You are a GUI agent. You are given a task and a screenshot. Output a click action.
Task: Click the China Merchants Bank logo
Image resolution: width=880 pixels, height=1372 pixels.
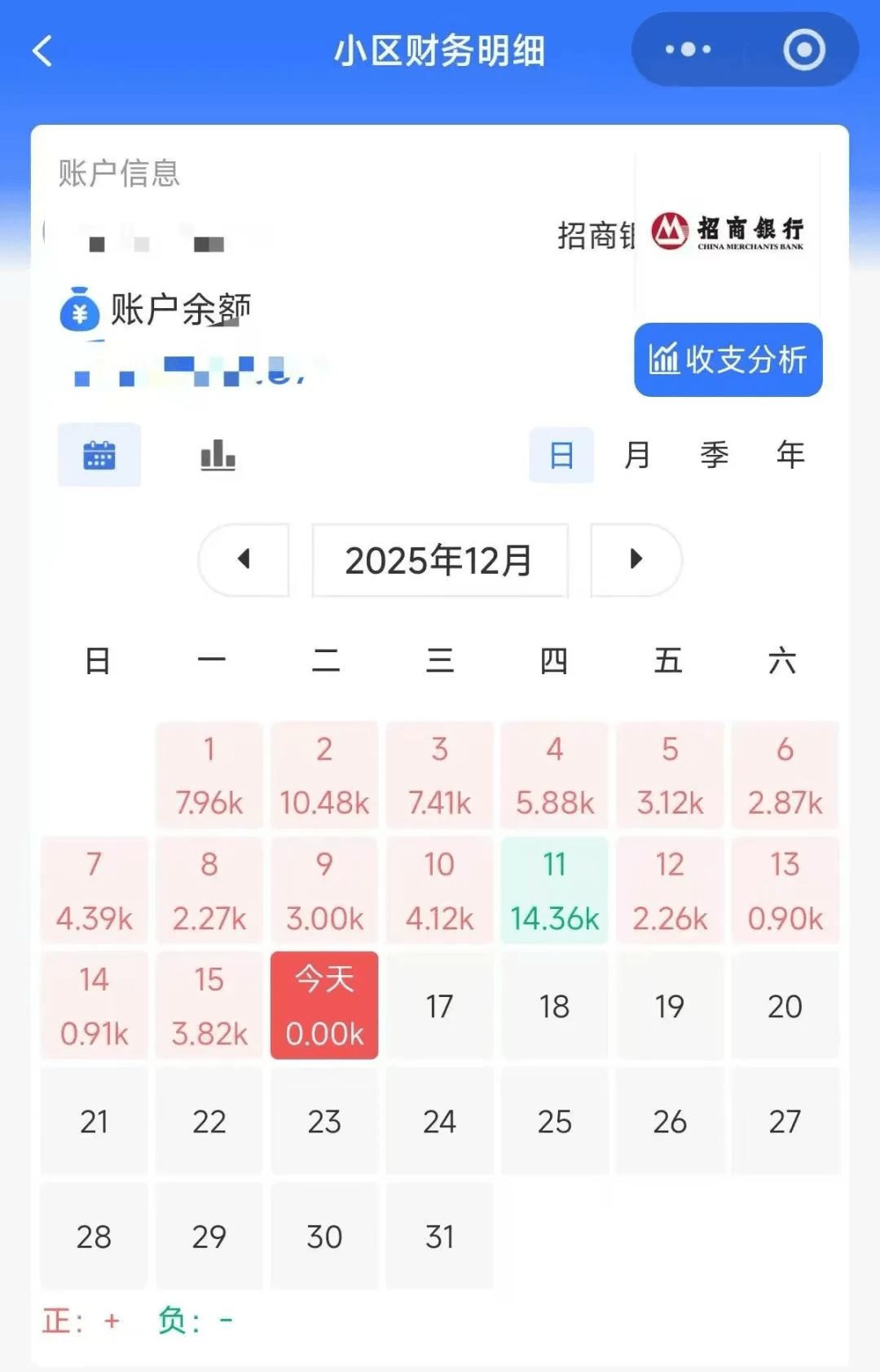[726, 231]
